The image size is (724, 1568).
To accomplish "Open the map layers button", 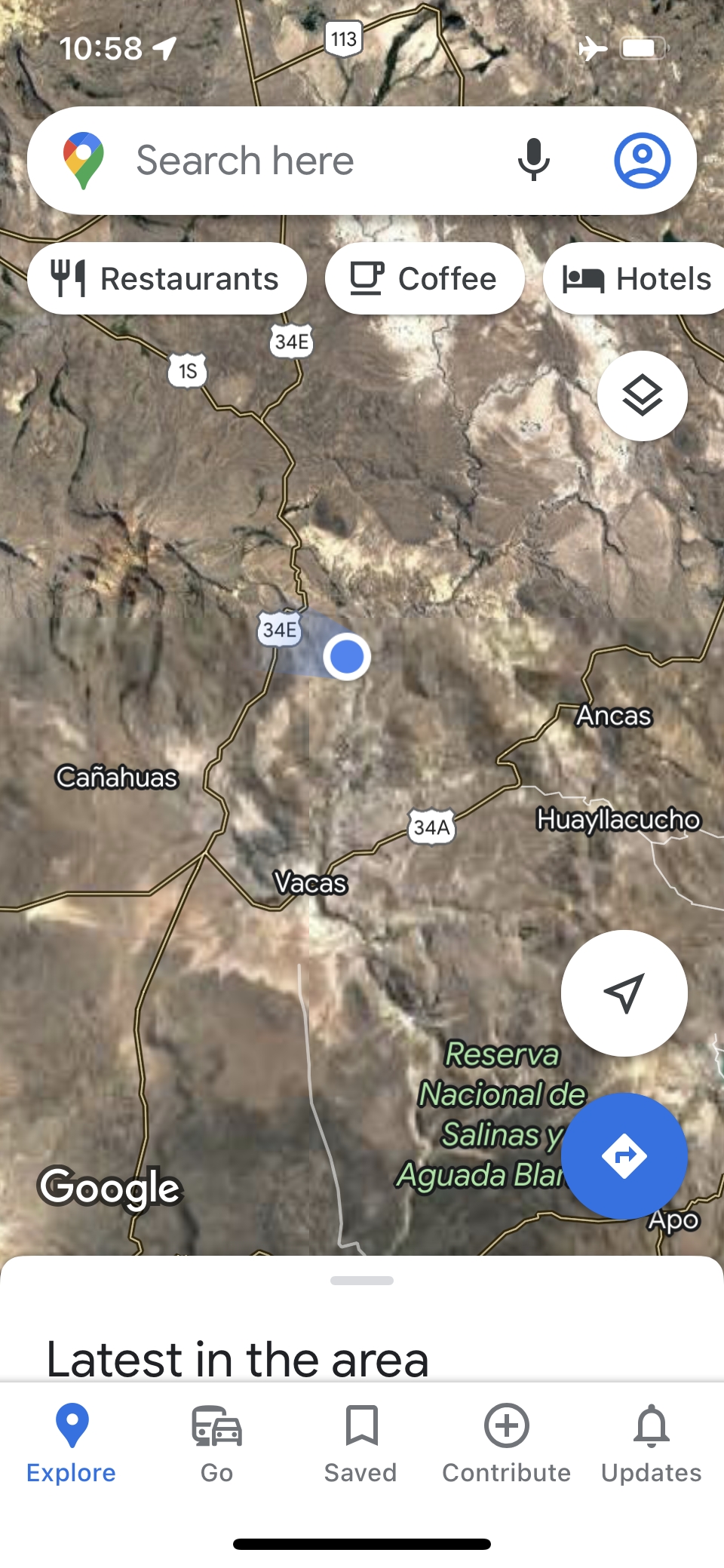I will (x=642, y=396).
